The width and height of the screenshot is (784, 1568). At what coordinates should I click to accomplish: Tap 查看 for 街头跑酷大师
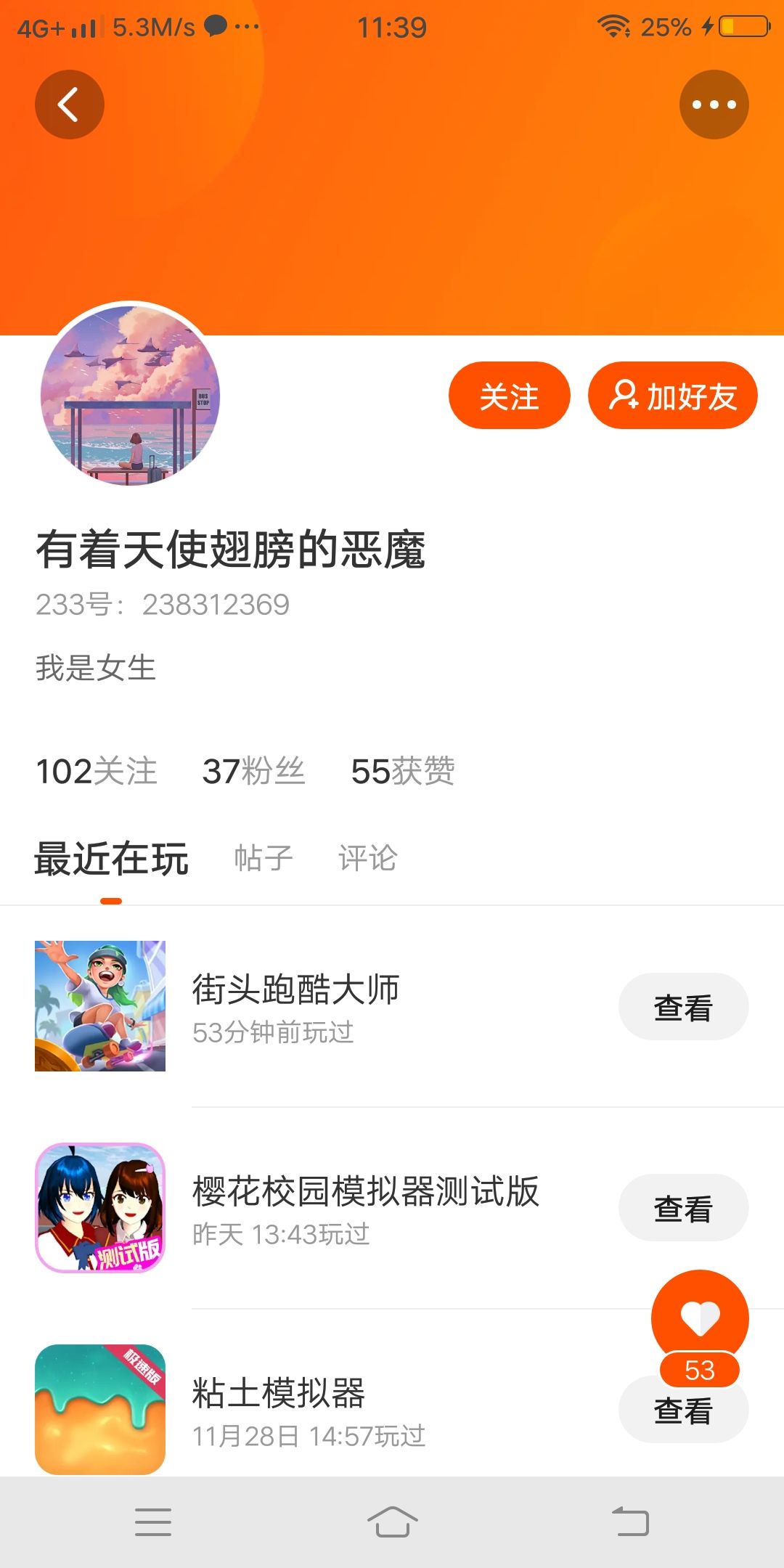click(x=682, y=1008)
